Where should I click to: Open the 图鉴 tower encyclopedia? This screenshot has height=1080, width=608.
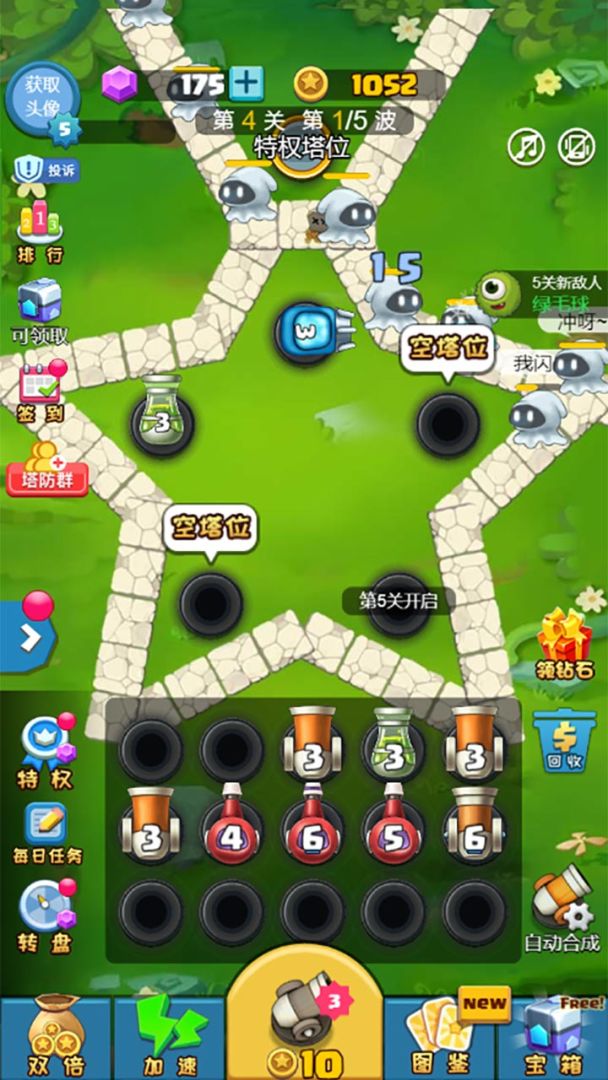click(439, 1035)
